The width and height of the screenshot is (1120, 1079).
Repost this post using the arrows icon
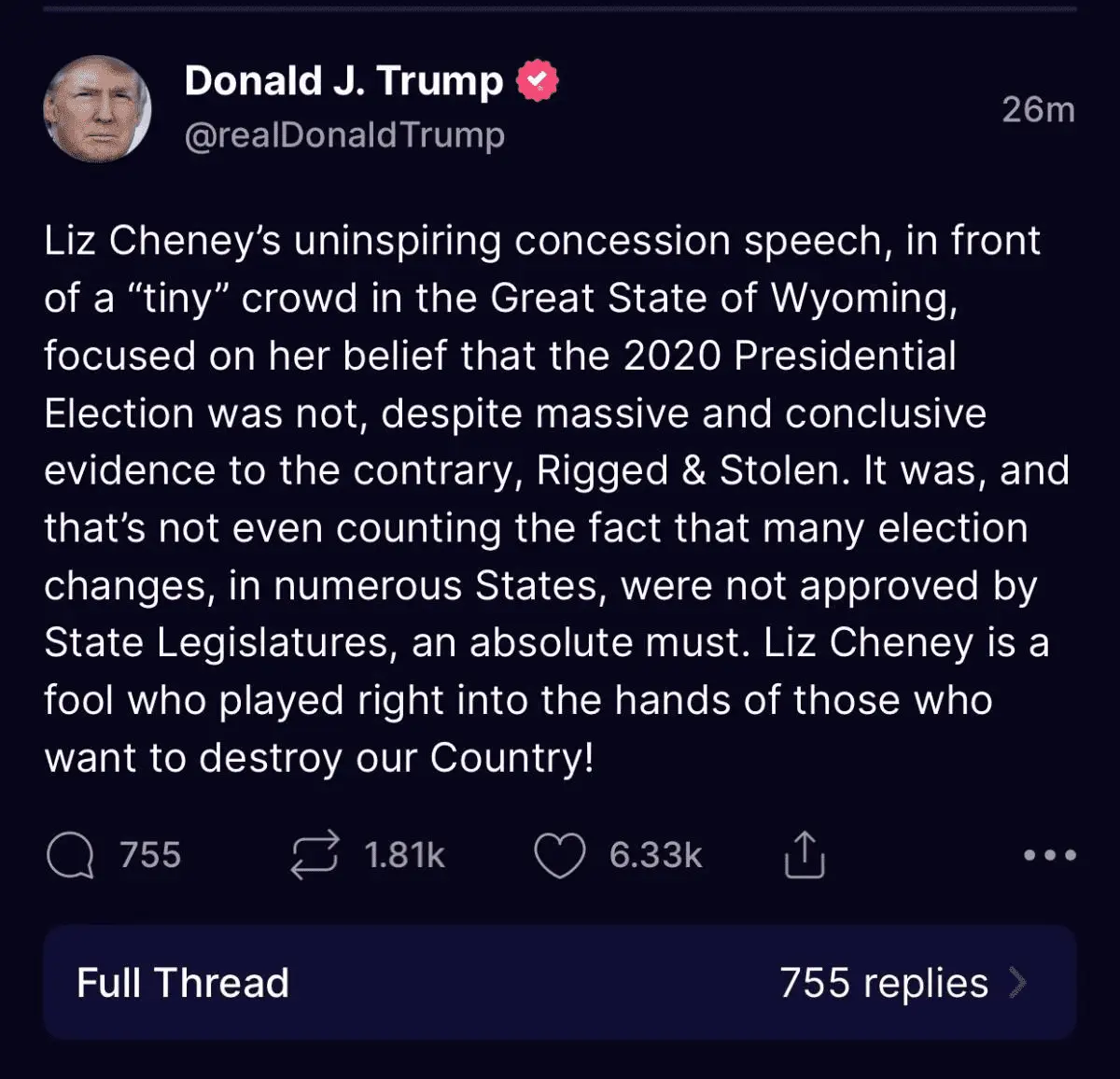point(314,855)
